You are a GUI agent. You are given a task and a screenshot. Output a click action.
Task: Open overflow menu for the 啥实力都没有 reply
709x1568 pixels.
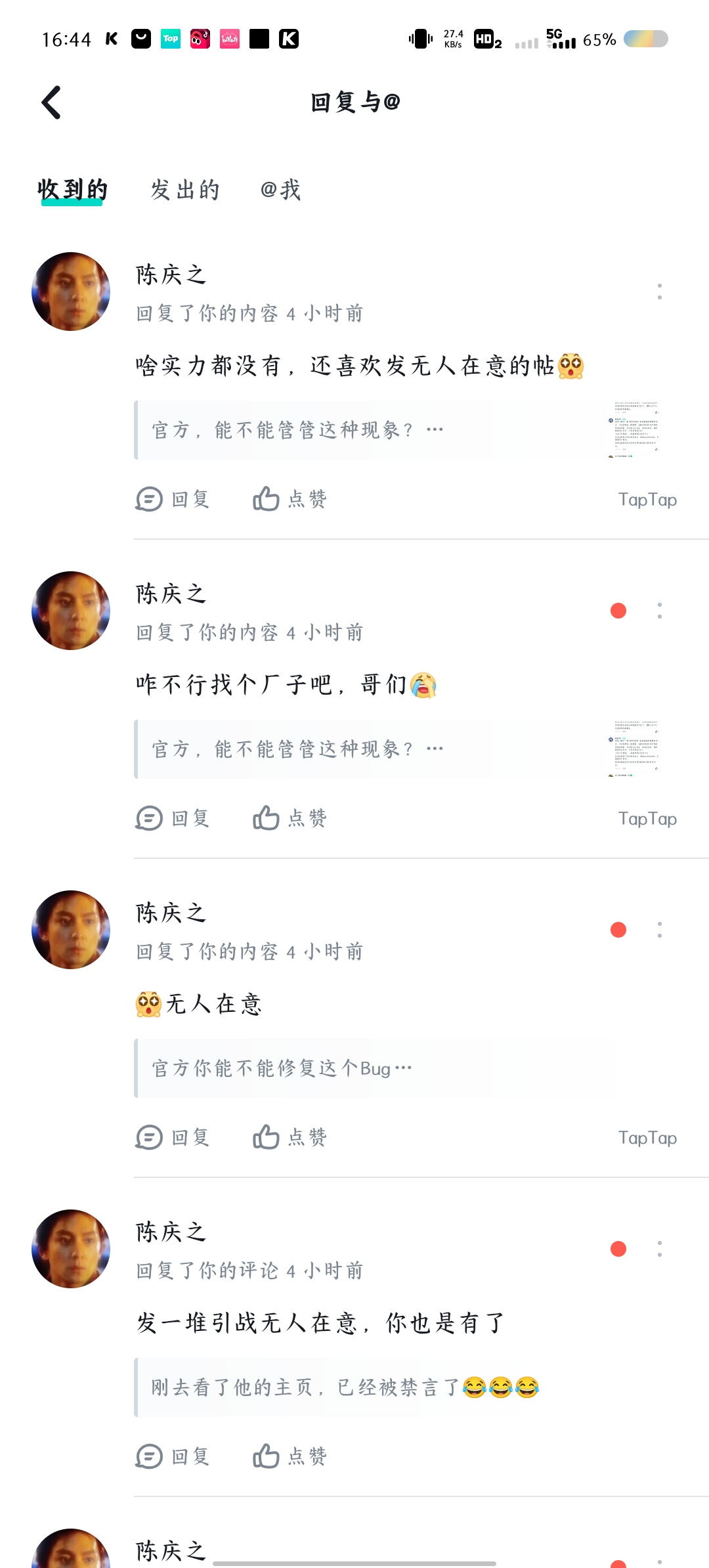(x=660, y=292)
